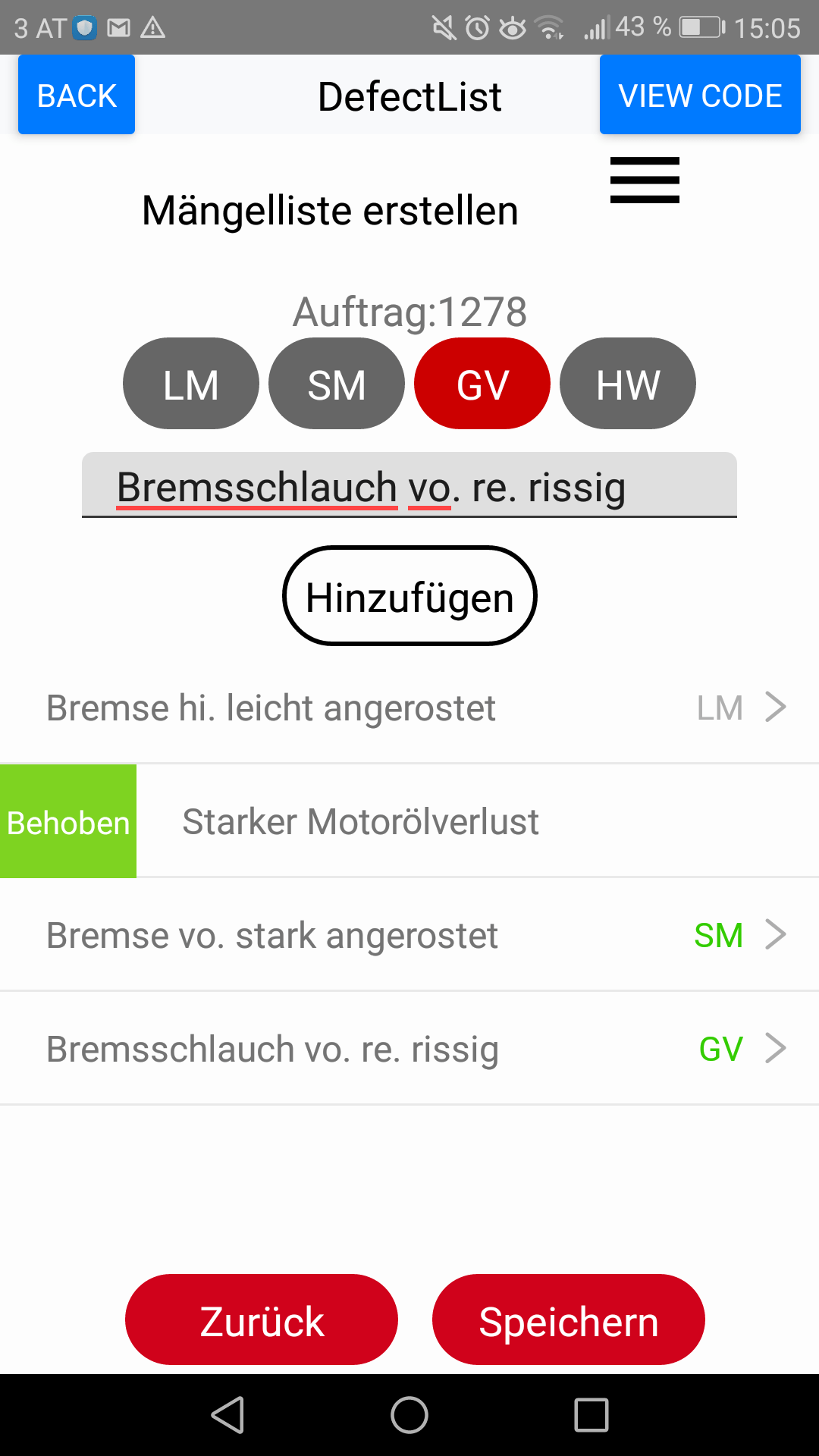
Task: Open 'Bremsschlauch vo. re. rissig' list entry
Action: 409,1049
